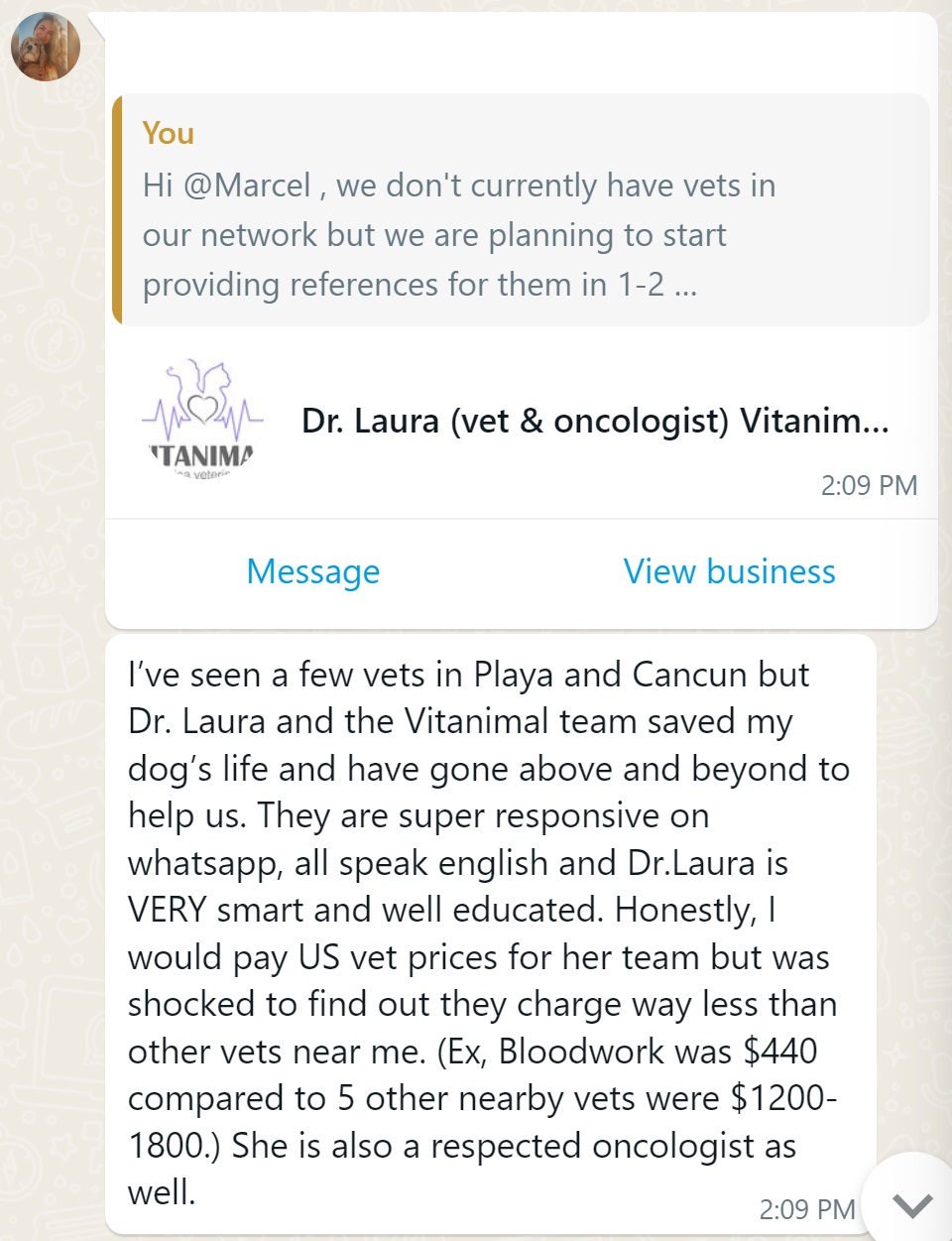
Task: Jump to latest messages with the down arrow
Action: [911, 1204]
